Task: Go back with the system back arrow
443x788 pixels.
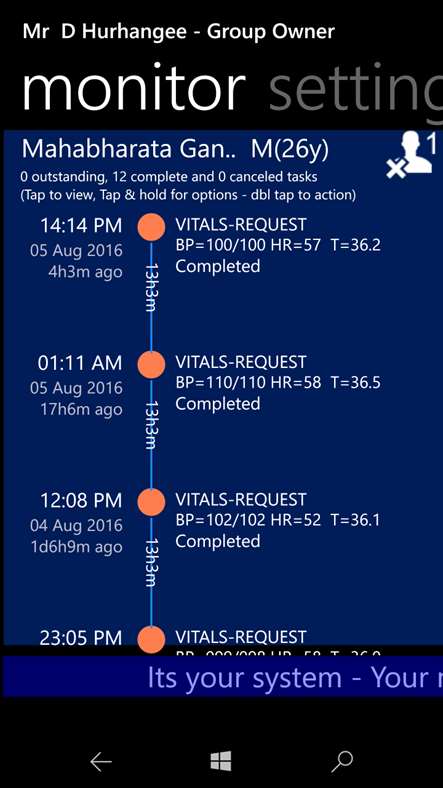Action: (x=101, y=762)
